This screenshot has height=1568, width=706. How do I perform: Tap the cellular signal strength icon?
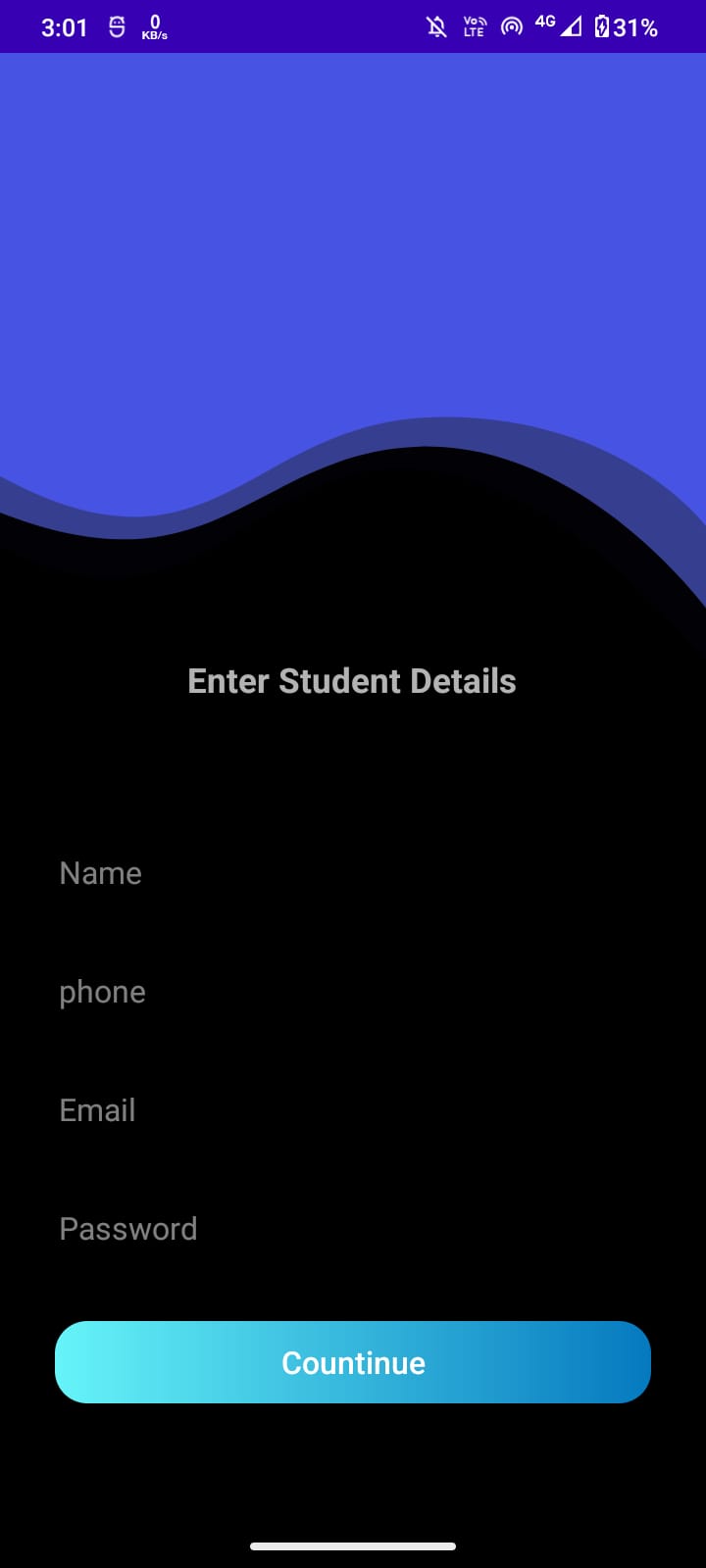[575, 26]
